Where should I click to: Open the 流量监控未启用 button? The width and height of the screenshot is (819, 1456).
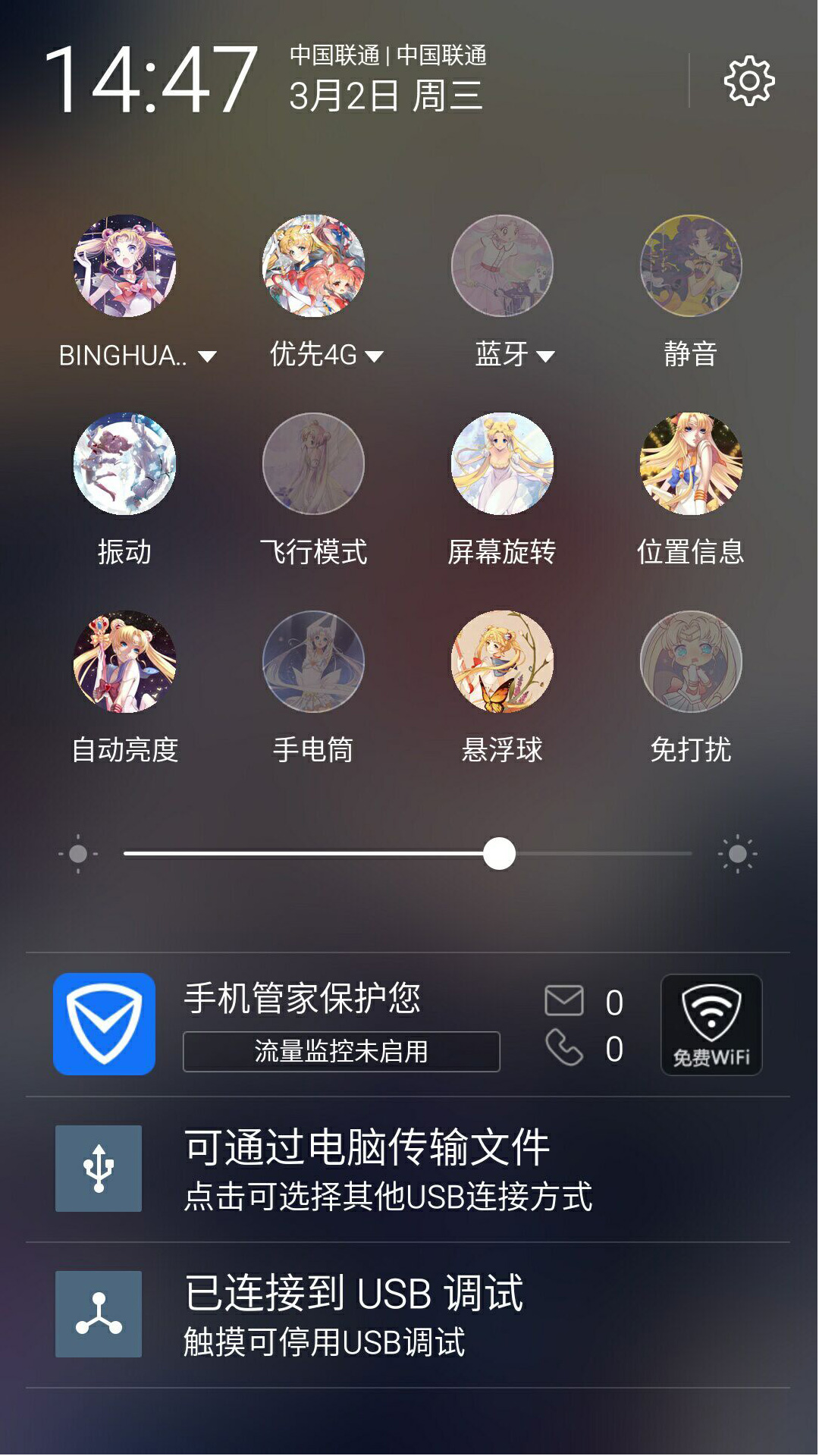(x=341, y=1052)
